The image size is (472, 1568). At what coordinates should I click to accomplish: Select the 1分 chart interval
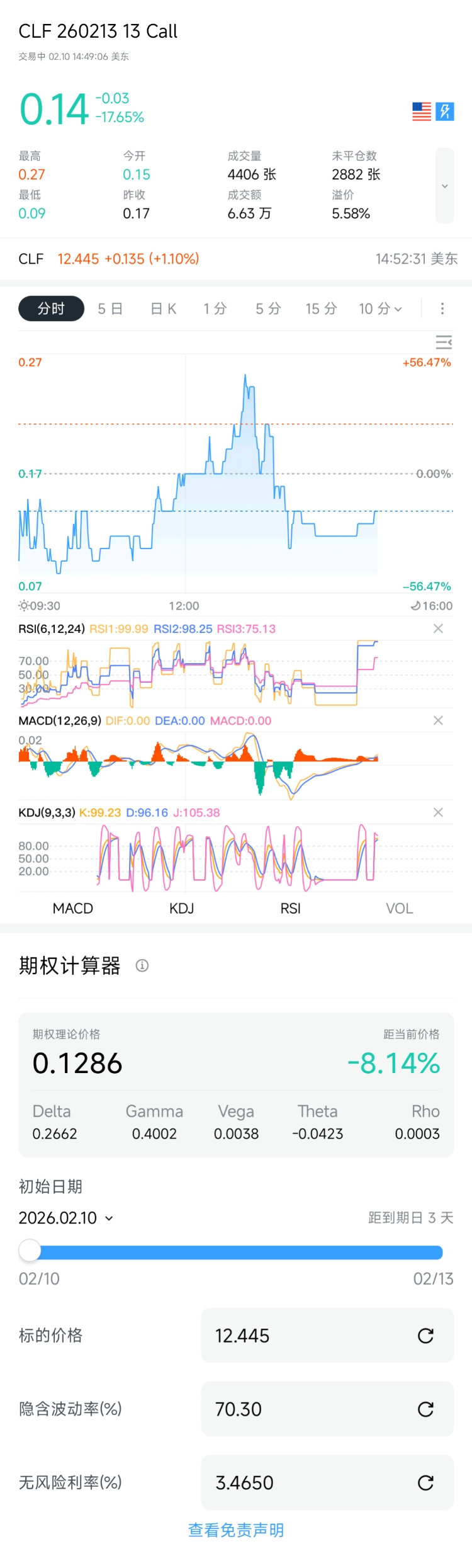point(215,309)
